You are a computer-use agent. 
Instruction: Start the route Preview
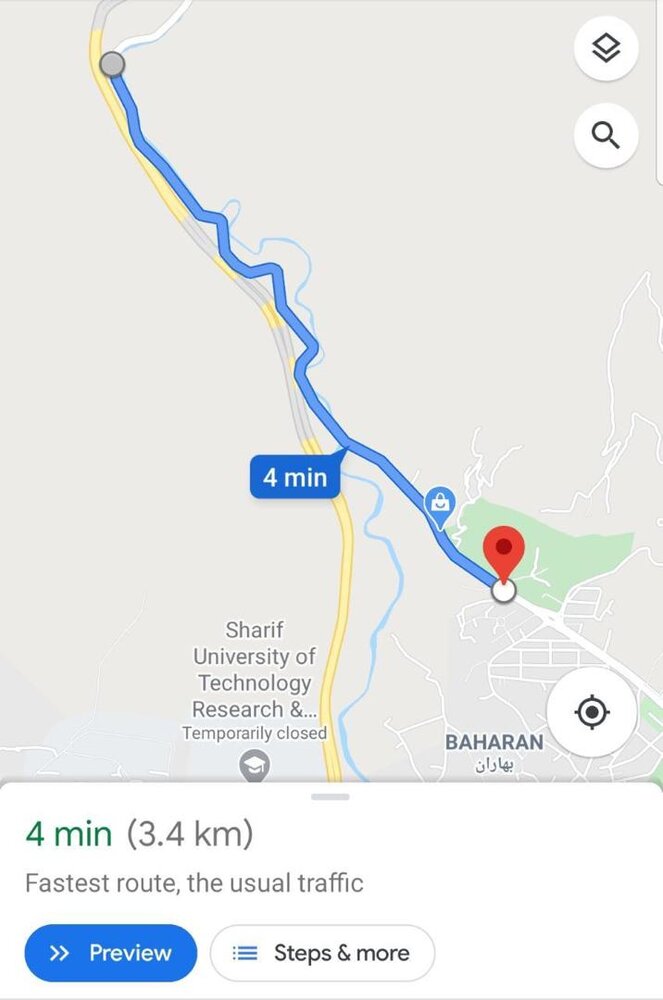coord(111,953)
